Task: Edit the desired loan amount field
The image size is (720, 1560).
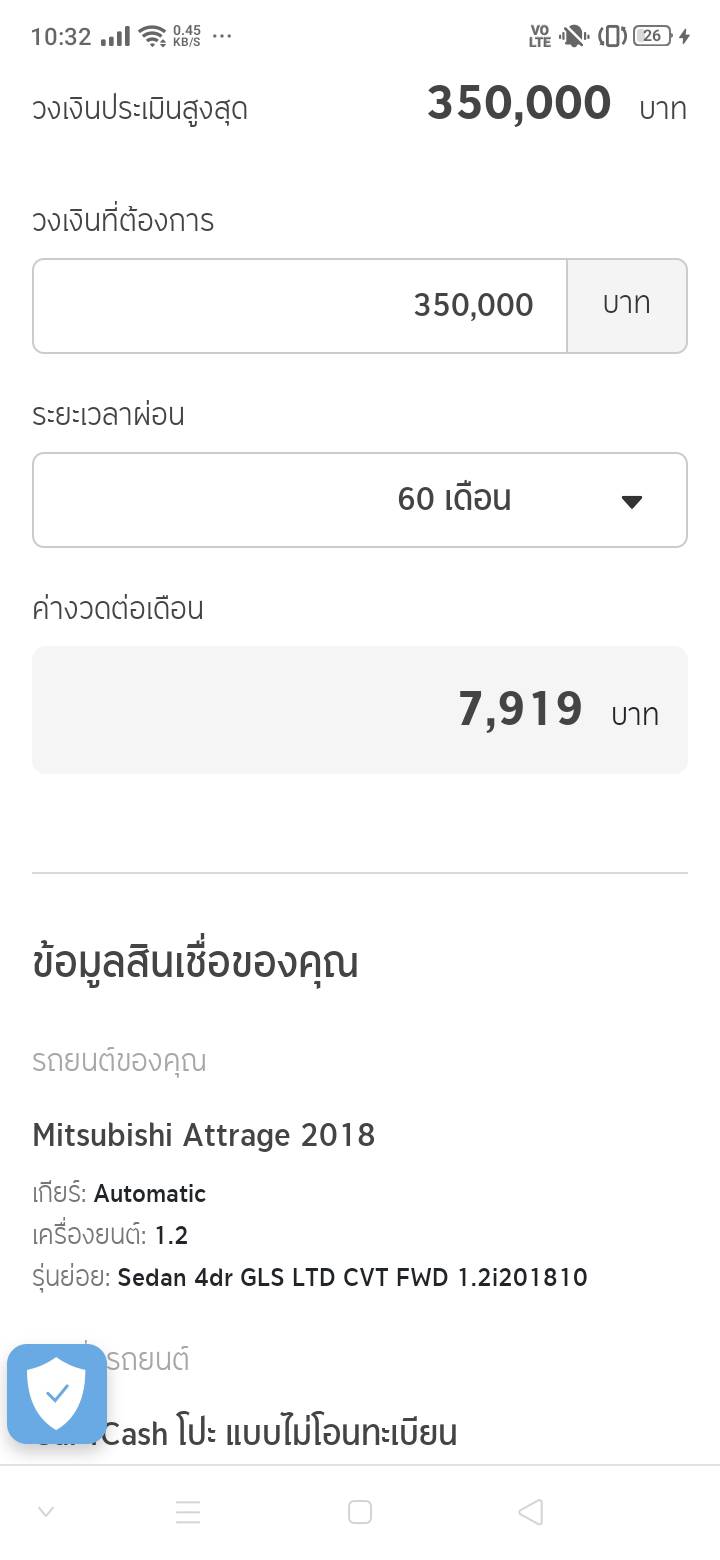Action: (x=300, y=306)
